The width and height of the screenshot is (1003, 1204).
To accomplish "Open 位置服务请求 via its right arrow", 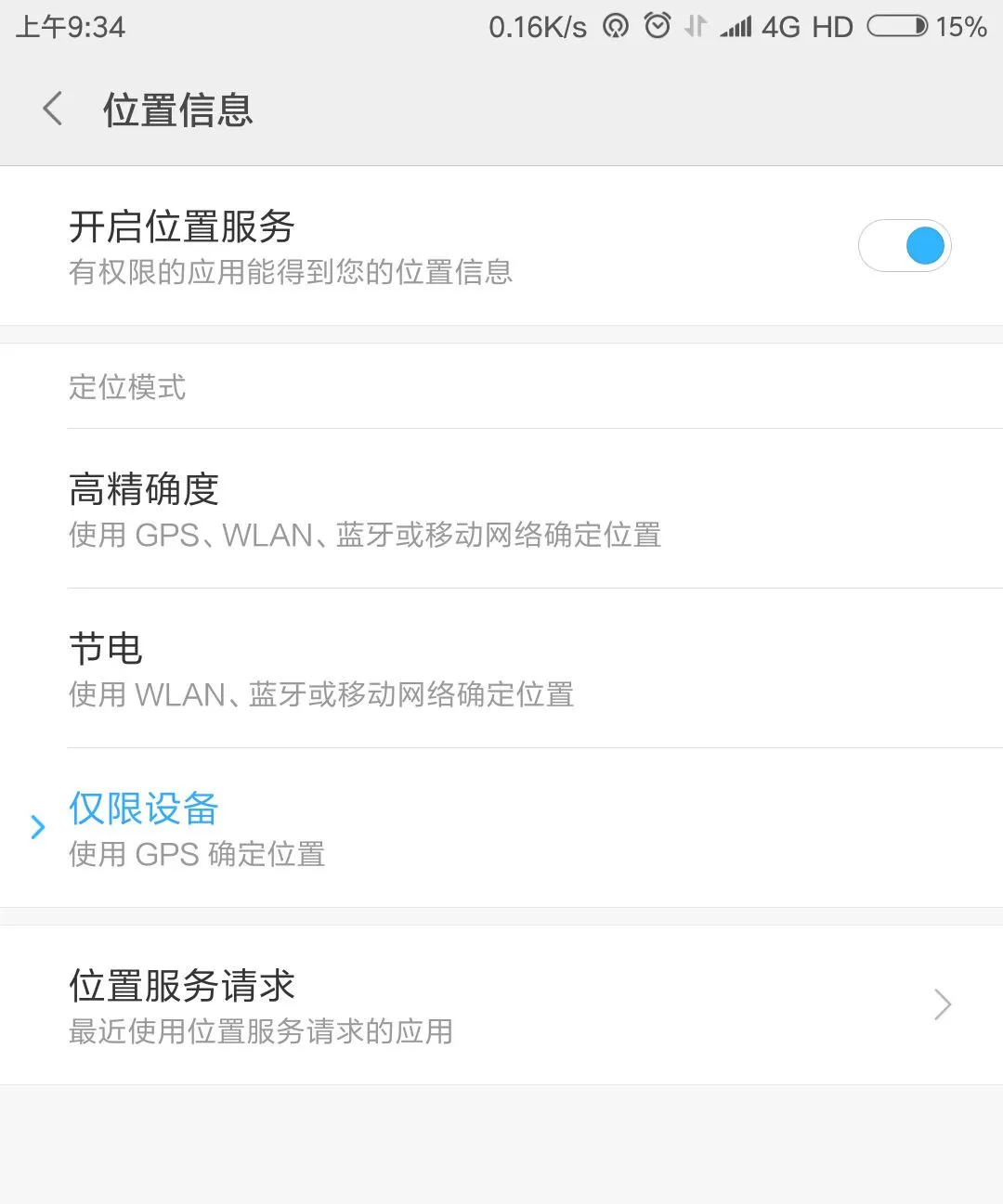I will point(942,1004).
